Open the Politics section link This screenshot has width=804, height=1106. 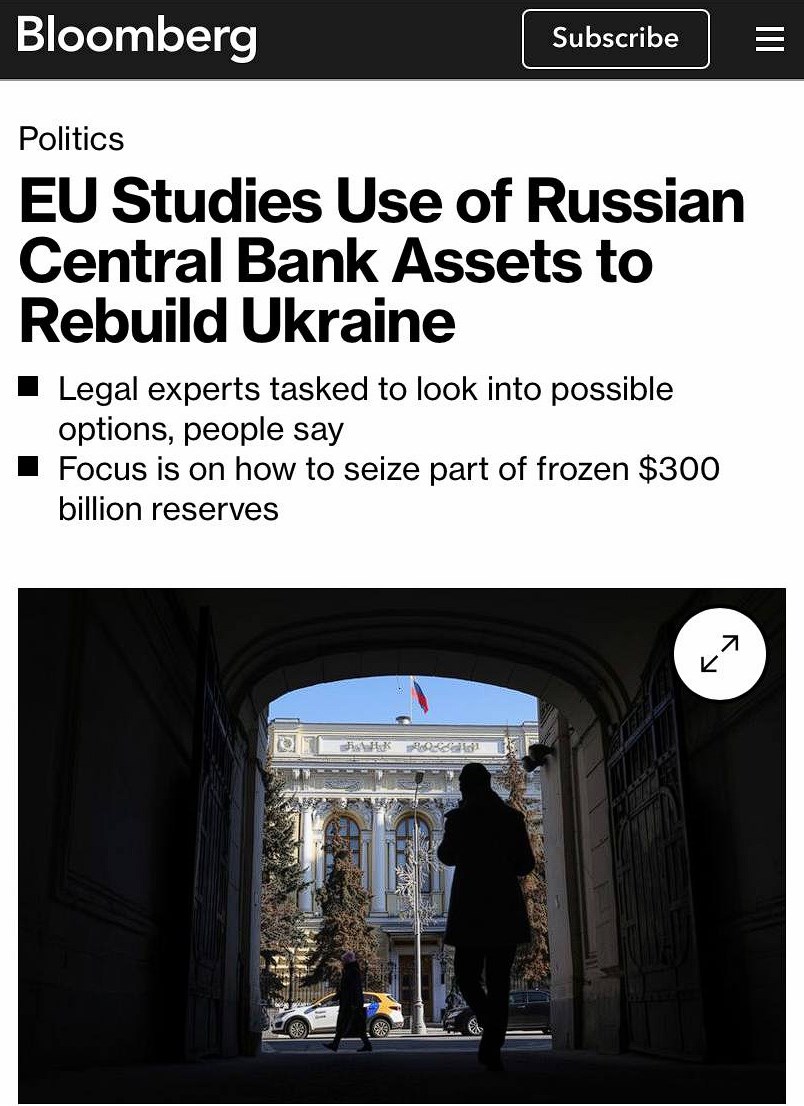click(71, 138)
